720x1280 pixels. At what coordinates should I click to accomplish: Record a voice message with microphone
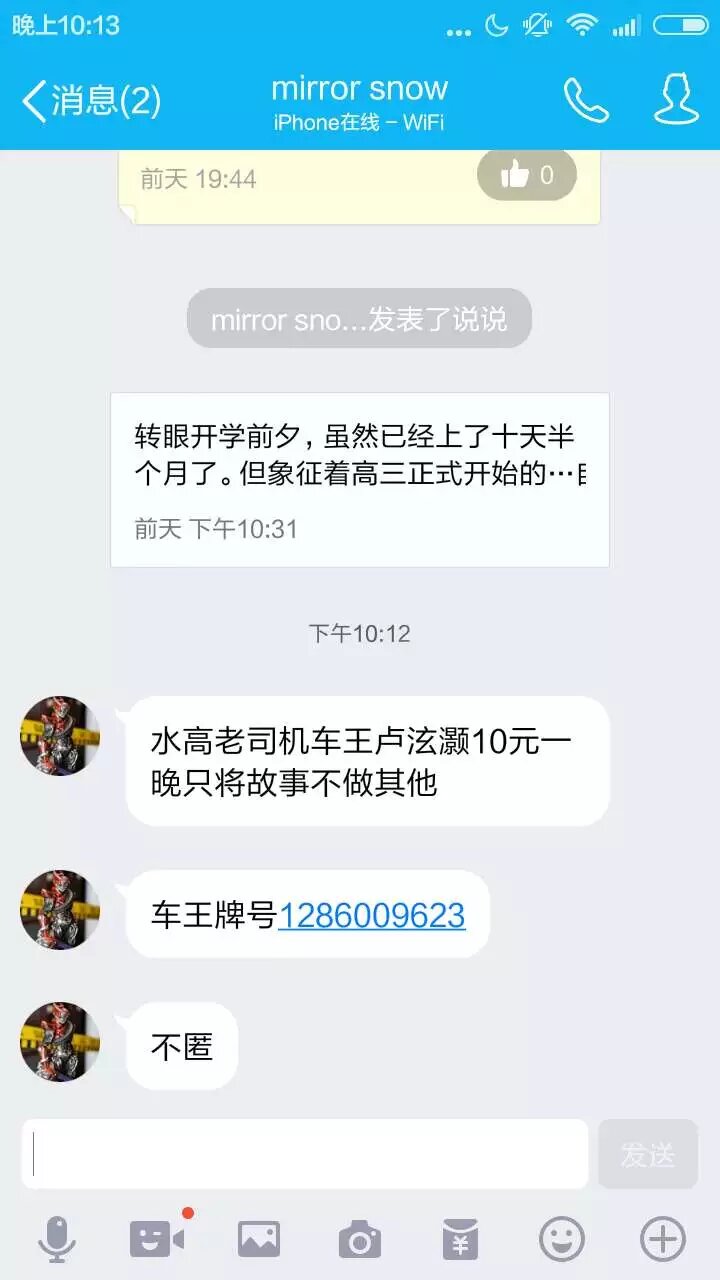coord(57,1240)
